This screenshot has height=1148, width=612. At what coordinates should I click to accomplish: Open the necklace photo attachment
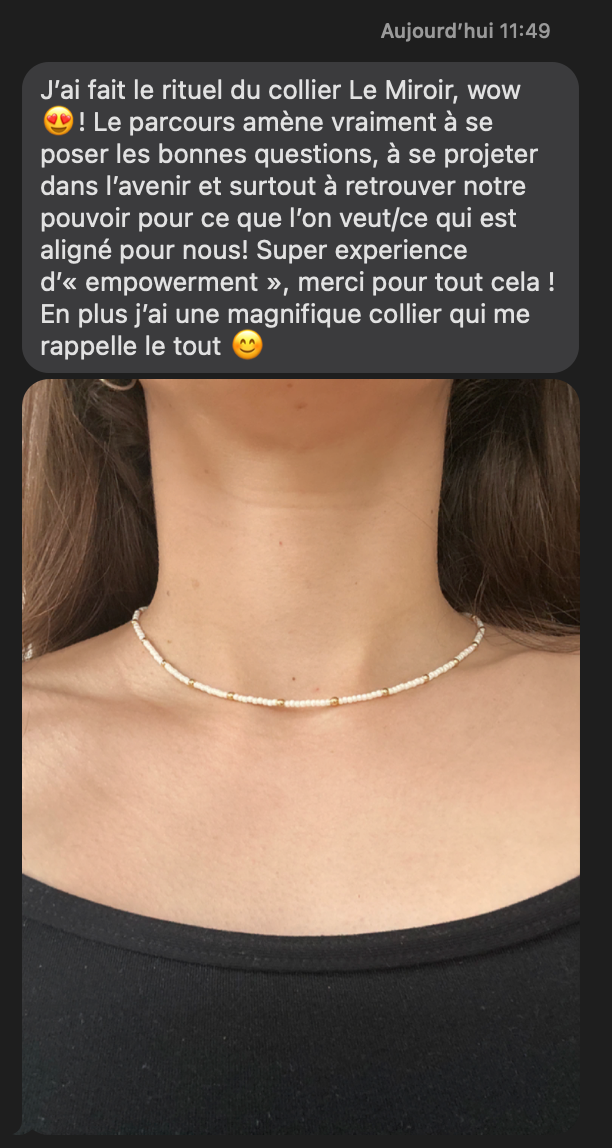click(x=301, y=756)
